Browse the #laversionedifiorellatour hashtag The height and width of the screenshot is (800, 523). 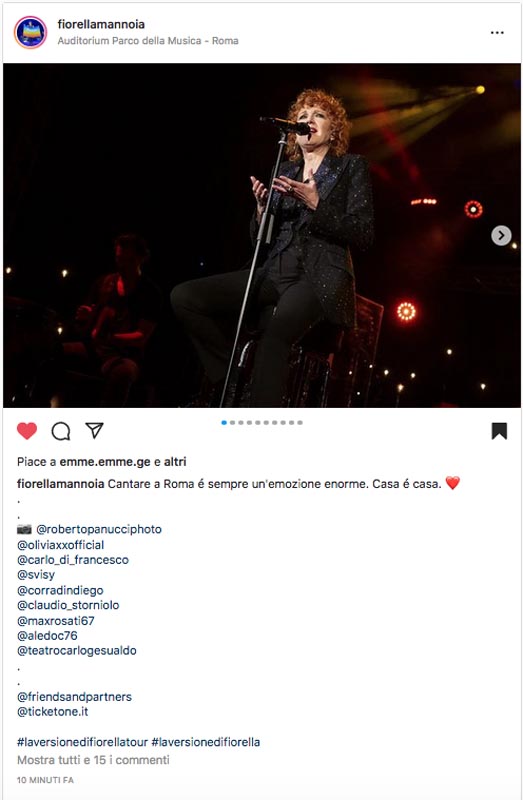tap(82, 742)
